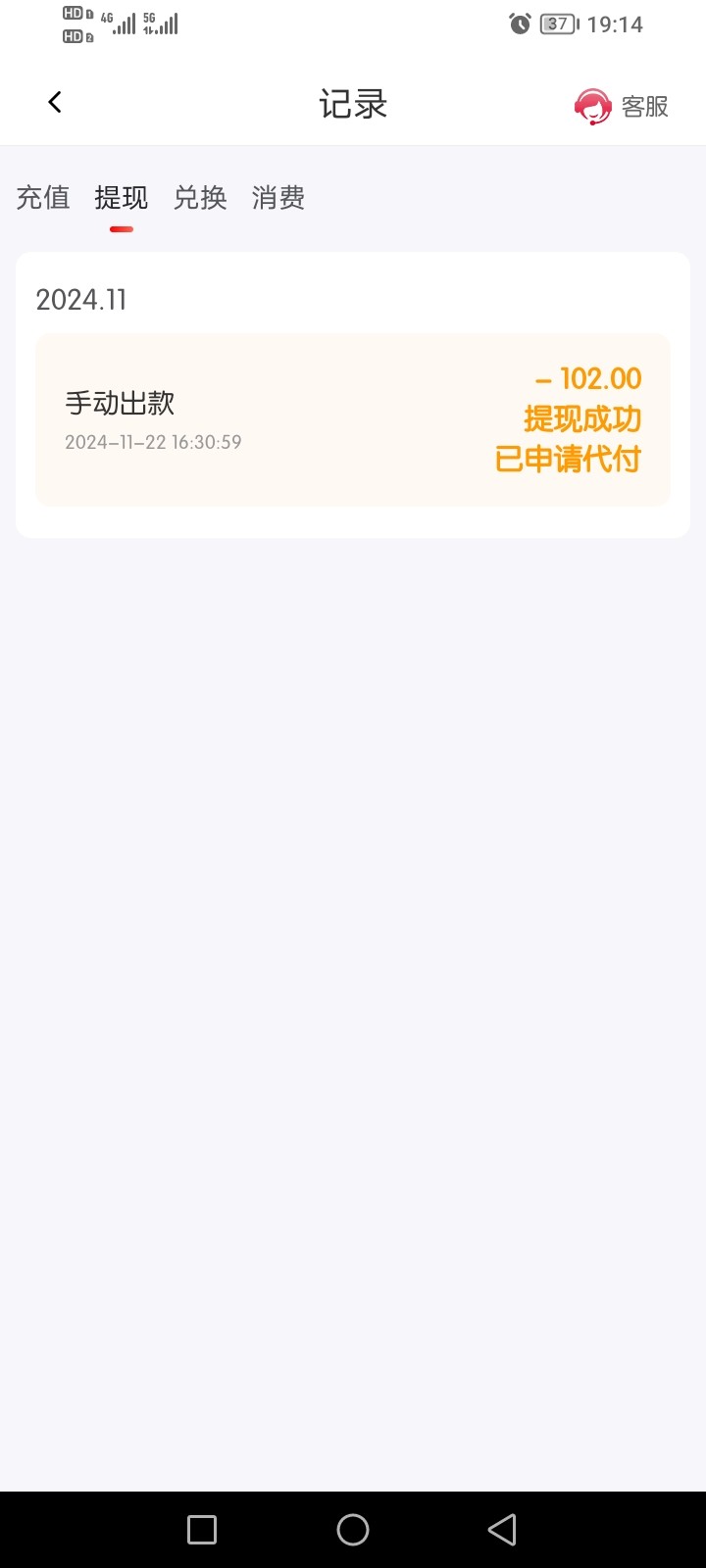706x1568 pixels.
Task: Go back using the top-left arrow
Action: click(x=55, y=102)
